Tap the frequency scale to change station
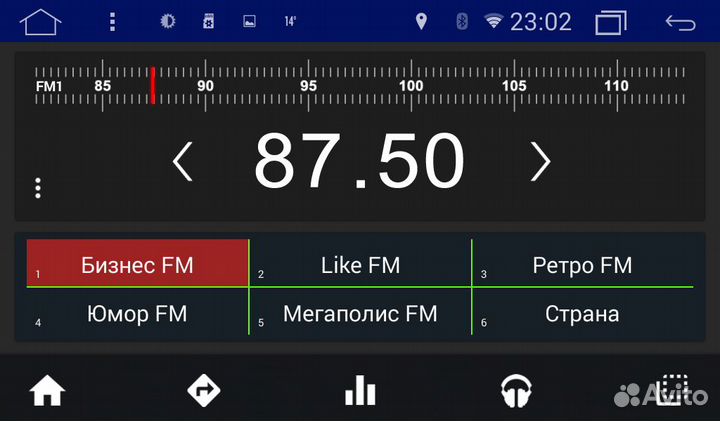The width and height of the screenshot is (720, 421). [360, 86]
